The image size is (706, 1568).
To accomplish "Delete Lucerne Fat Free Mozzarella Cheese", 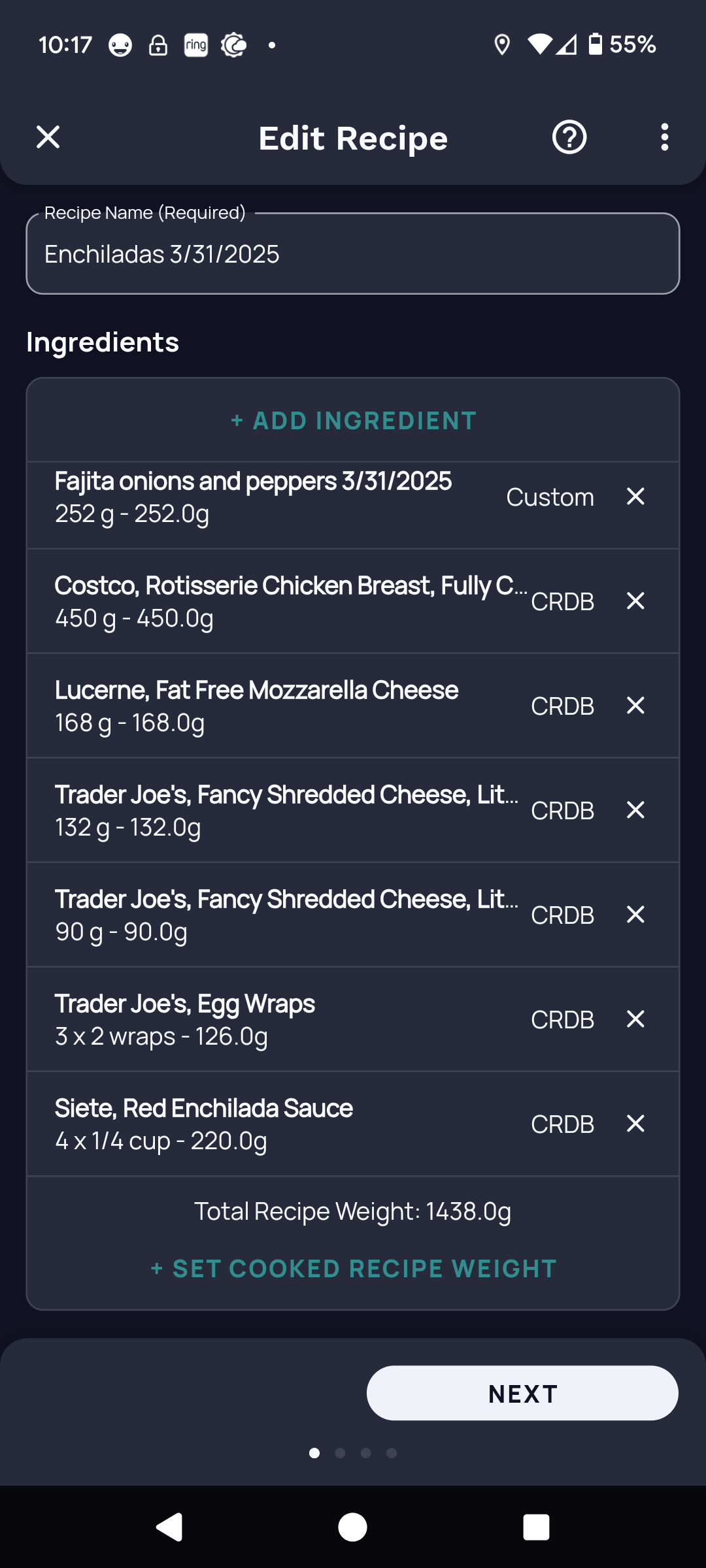I will tap(635, 706).
